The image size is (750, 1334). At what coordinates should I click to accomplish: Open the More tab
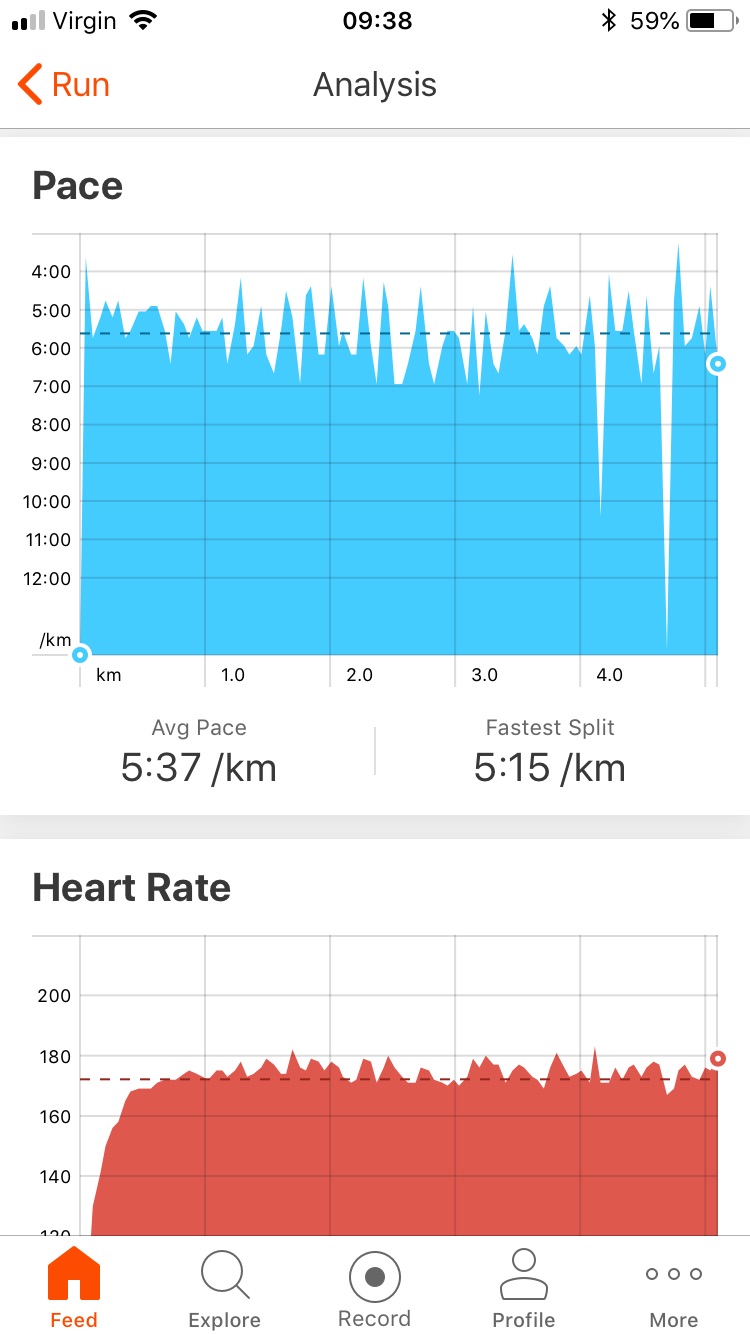673,1287
